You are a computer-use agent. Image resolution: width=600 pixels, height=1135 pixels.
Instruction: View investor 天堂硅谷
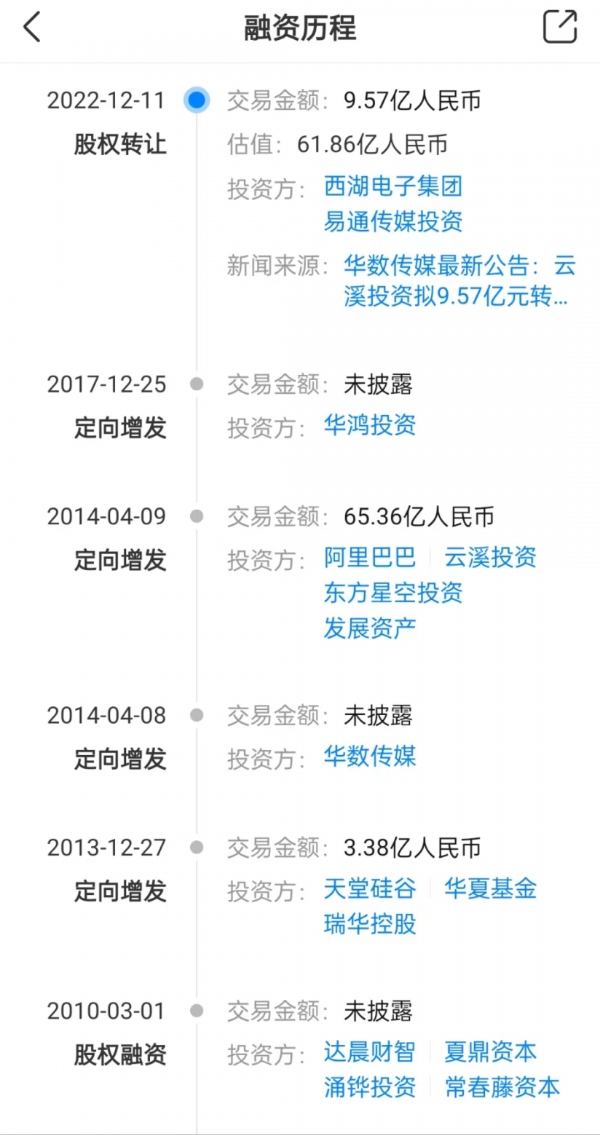370,889
